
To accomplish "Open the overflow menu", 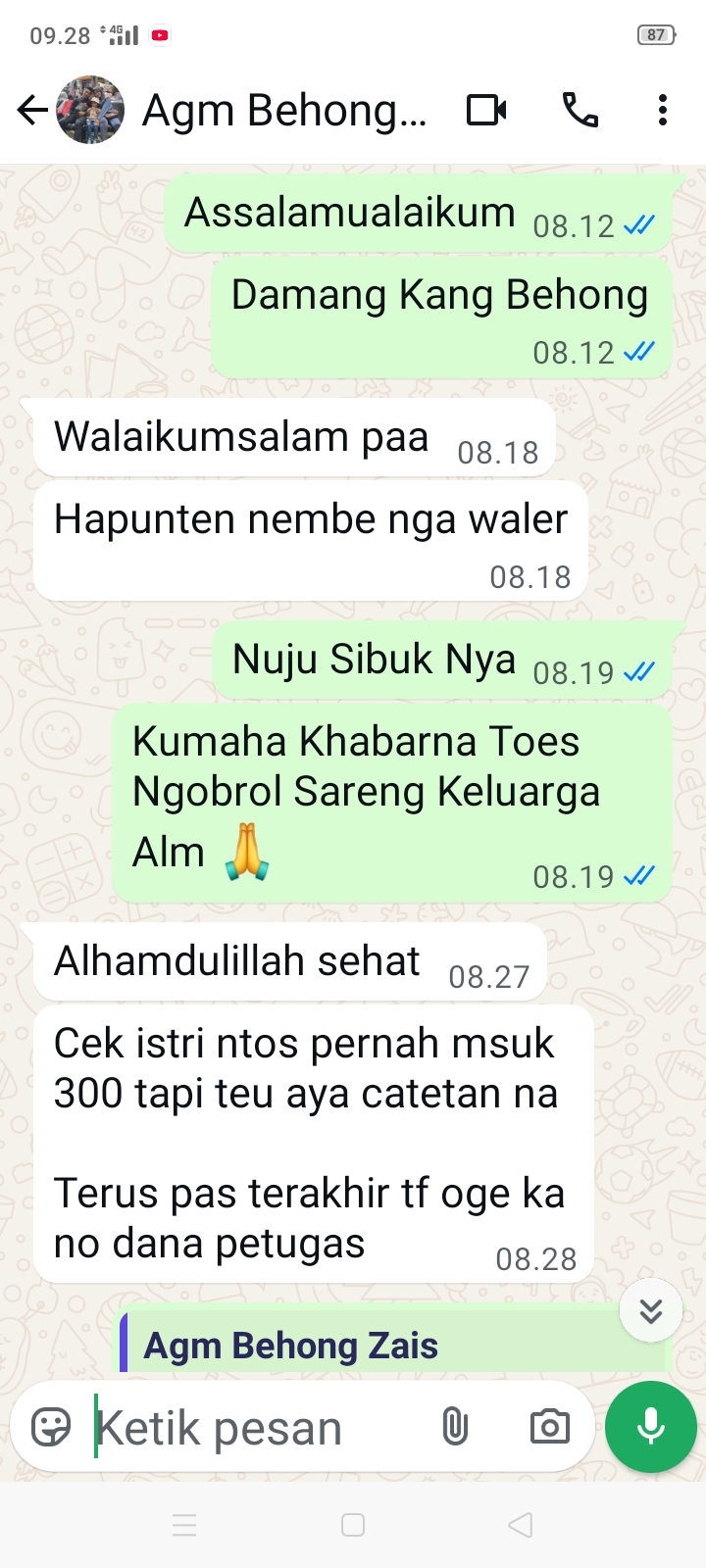I will click(663, 111).
